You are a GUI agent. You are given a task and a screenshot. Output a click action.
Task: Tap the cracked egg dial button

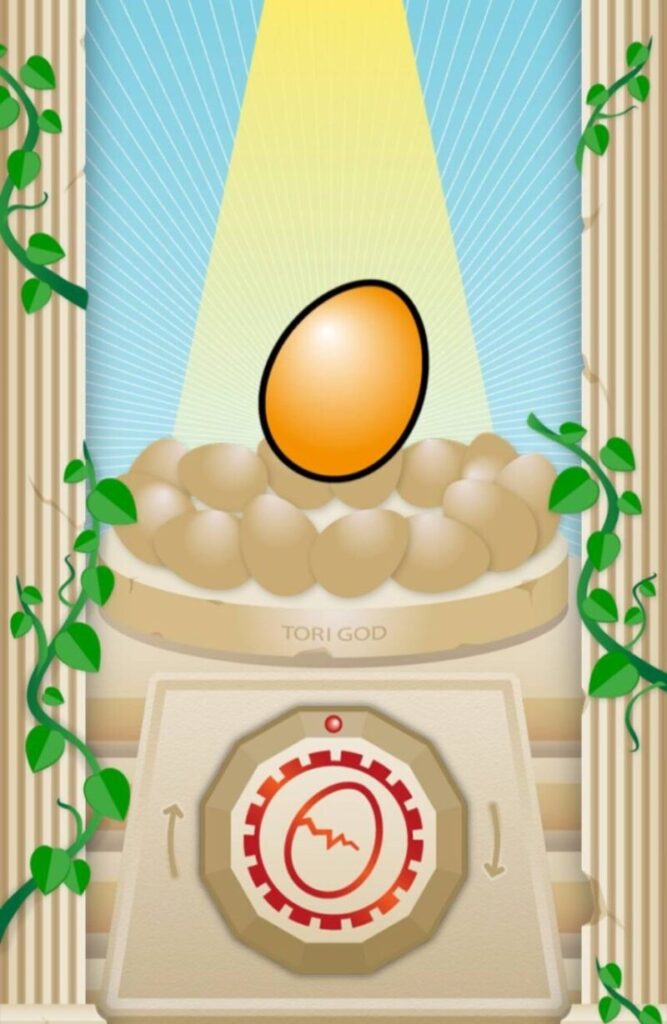[x=333, y=840]
